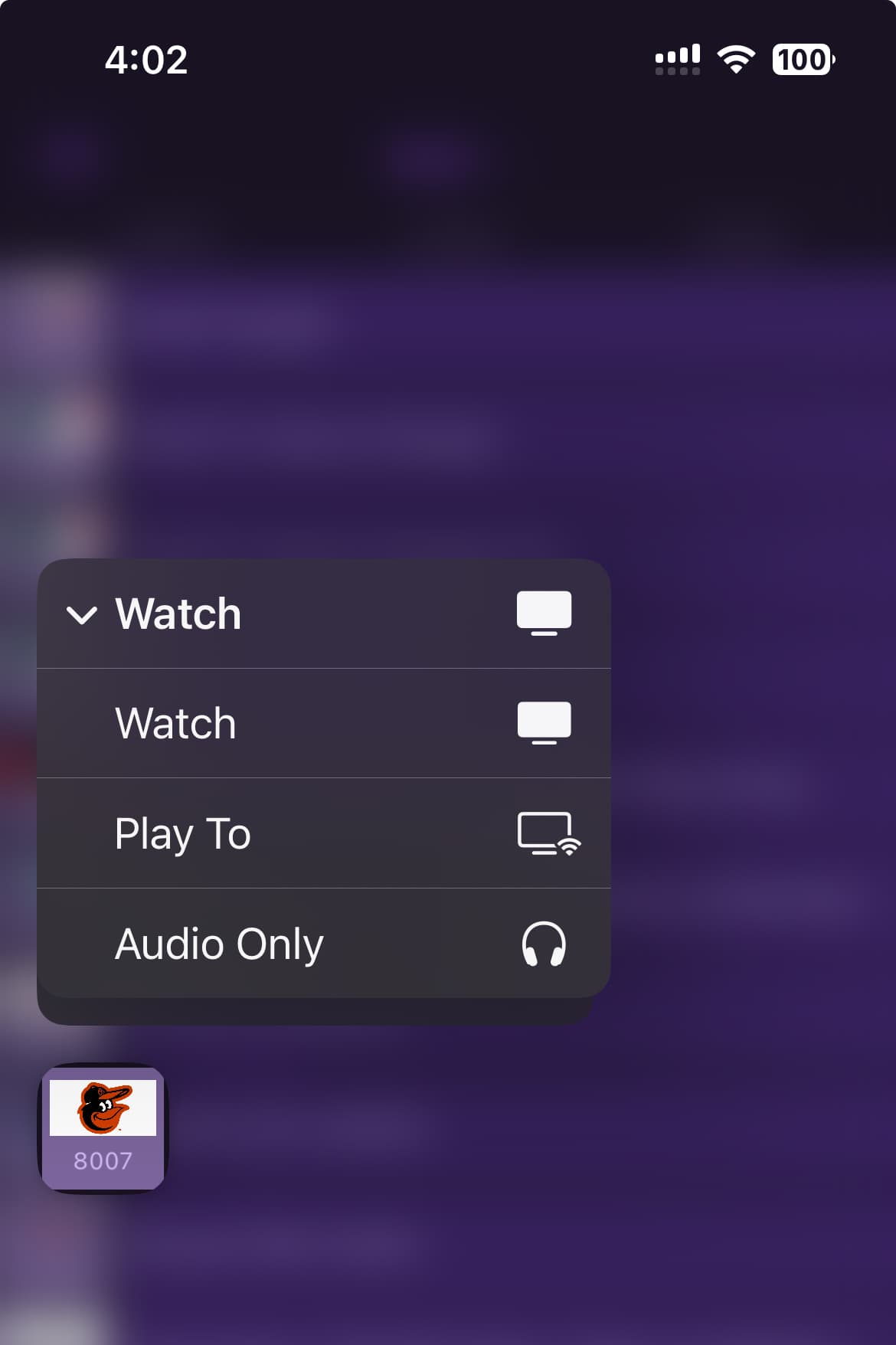This screenshot has width=896, height=1345.
Task: Select the indented Watch option
Action: pyautogui.click(x=323, y=724)
